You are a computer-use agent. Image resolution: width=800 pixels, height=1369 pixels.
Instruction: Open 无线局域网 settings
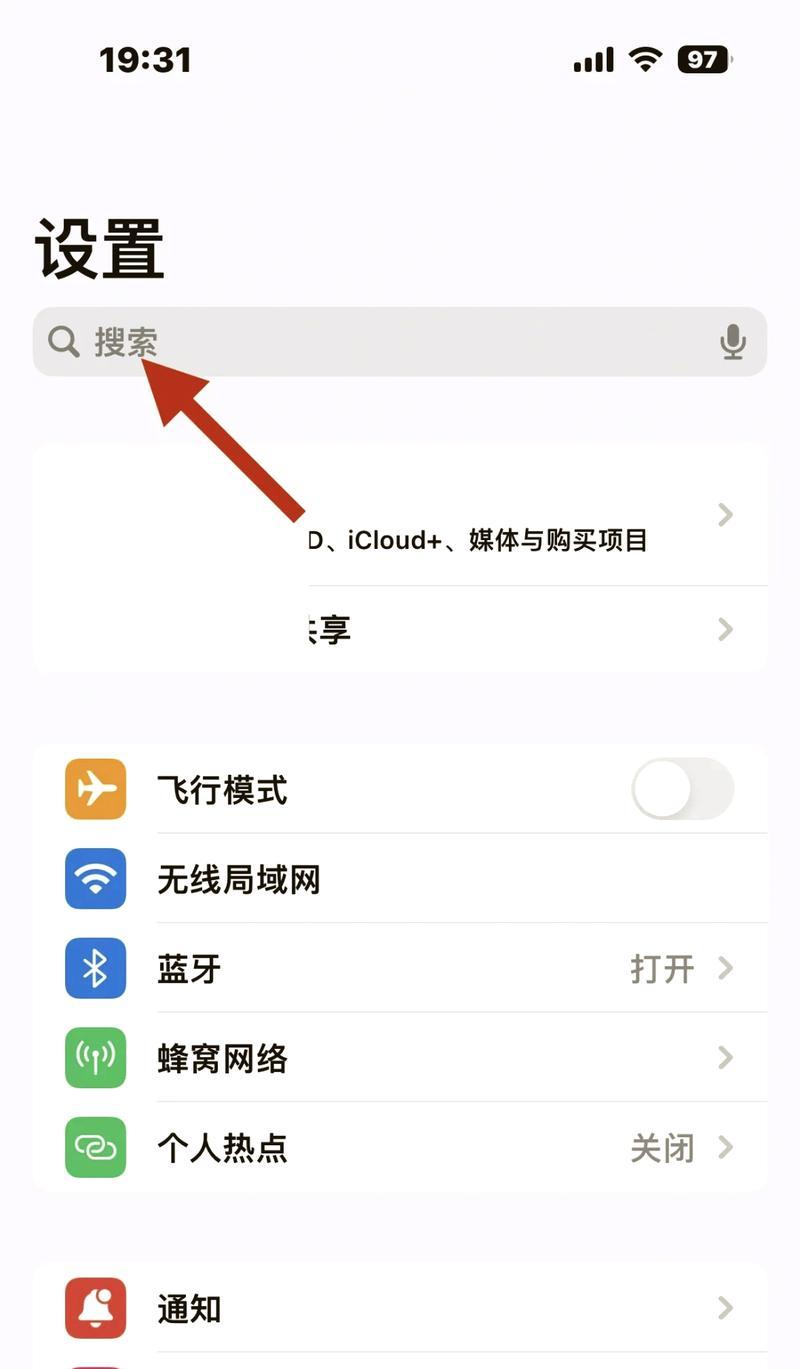pos(400,879)
